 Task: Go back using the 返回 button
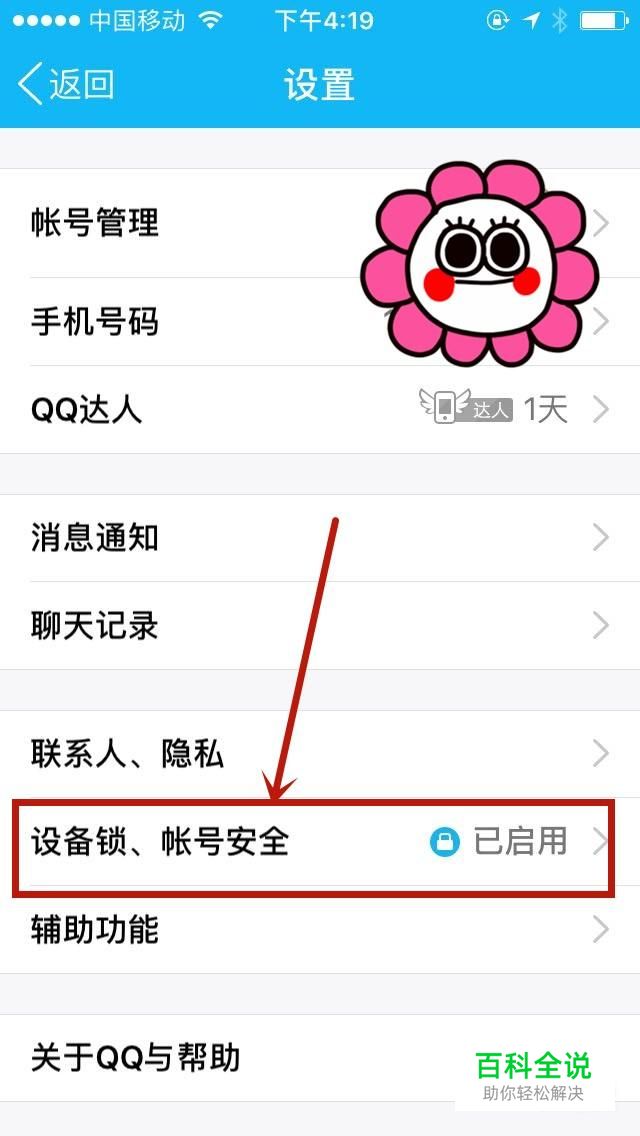66,84
